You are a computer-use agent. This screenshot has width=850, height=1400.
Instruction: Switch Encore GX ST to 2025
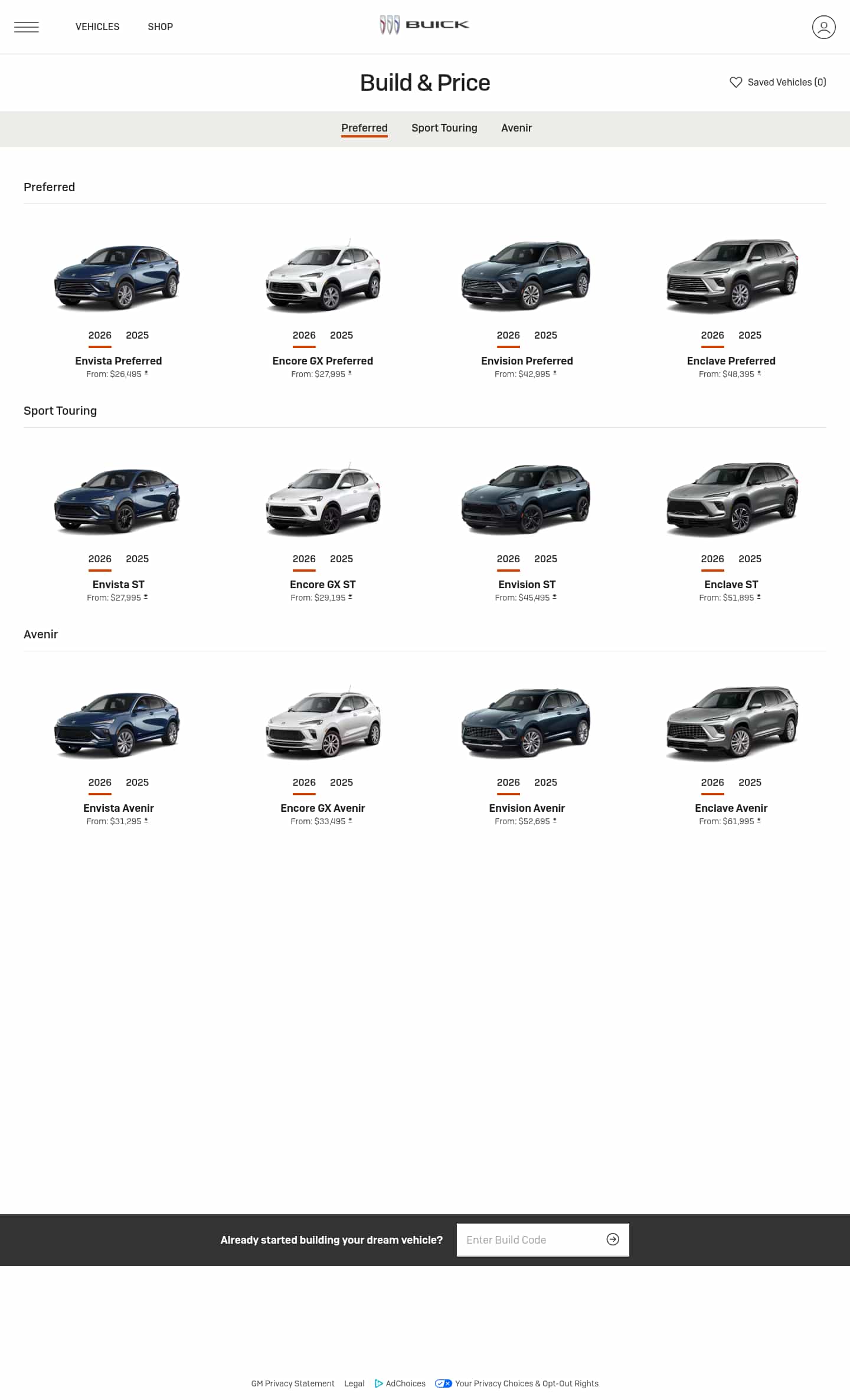click(x=342, y=559)
